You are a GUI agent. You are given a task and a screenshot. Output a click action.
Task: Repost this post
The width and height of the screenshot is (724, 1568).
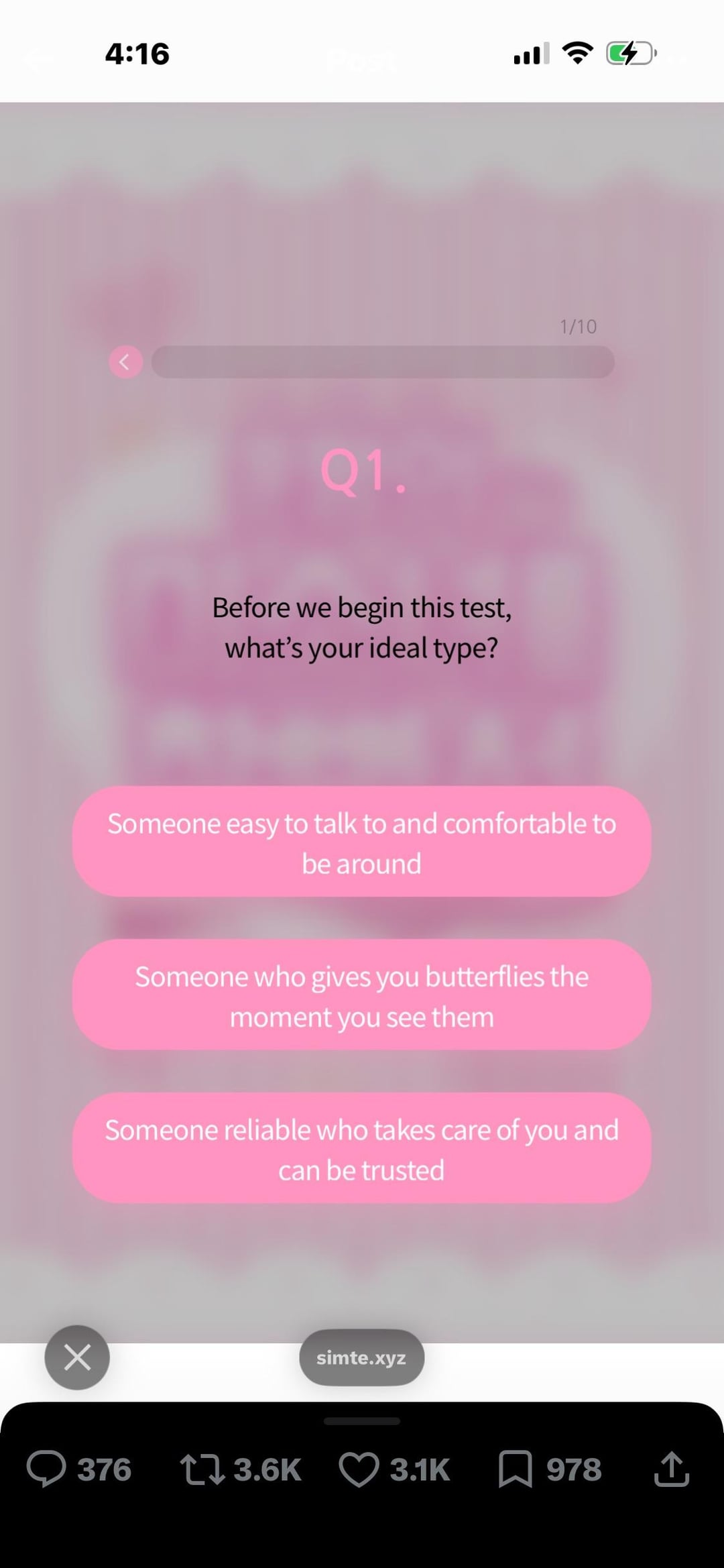tap(202, 1469)
